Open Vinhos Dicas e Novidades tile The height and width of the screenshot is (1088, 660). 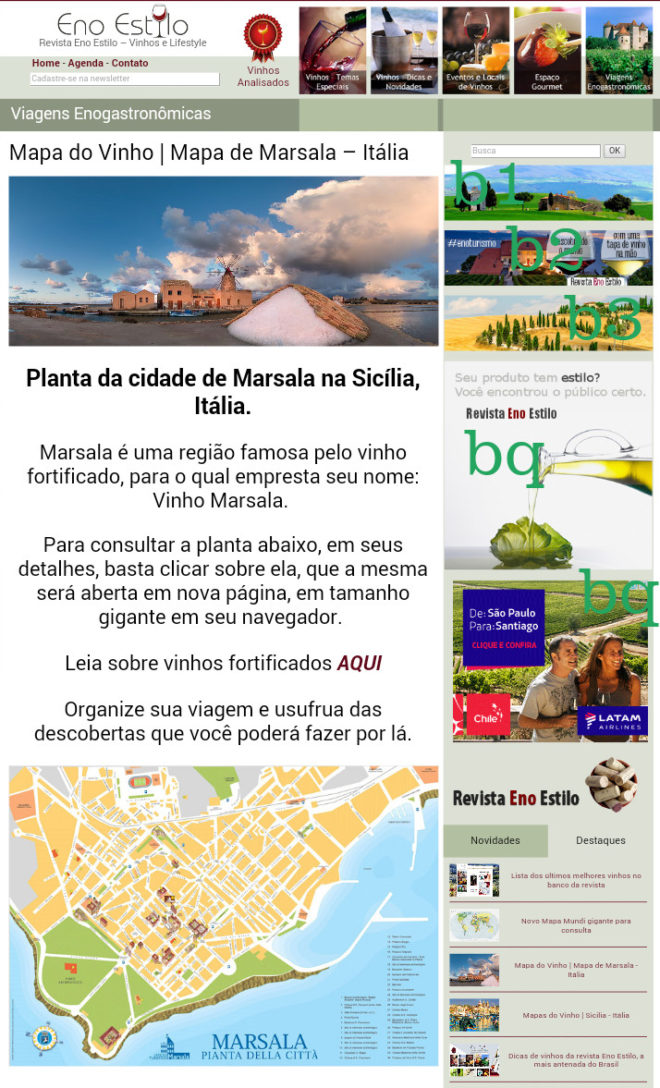pyautogui.click(x=404, y=51)
